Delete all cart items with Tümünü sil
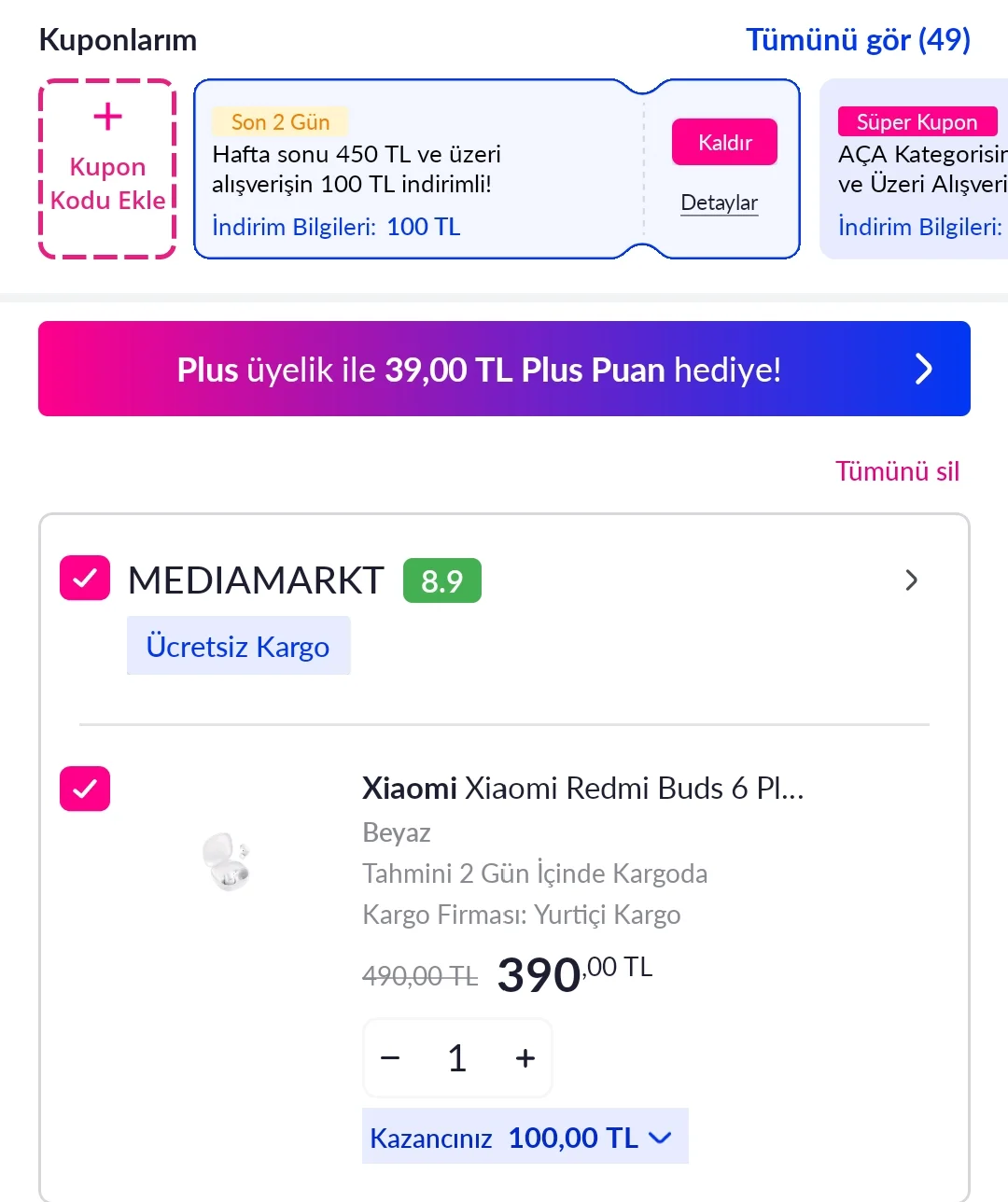Image resolution: width=1008 pixels, height=1202 pixels. point(896,471)
